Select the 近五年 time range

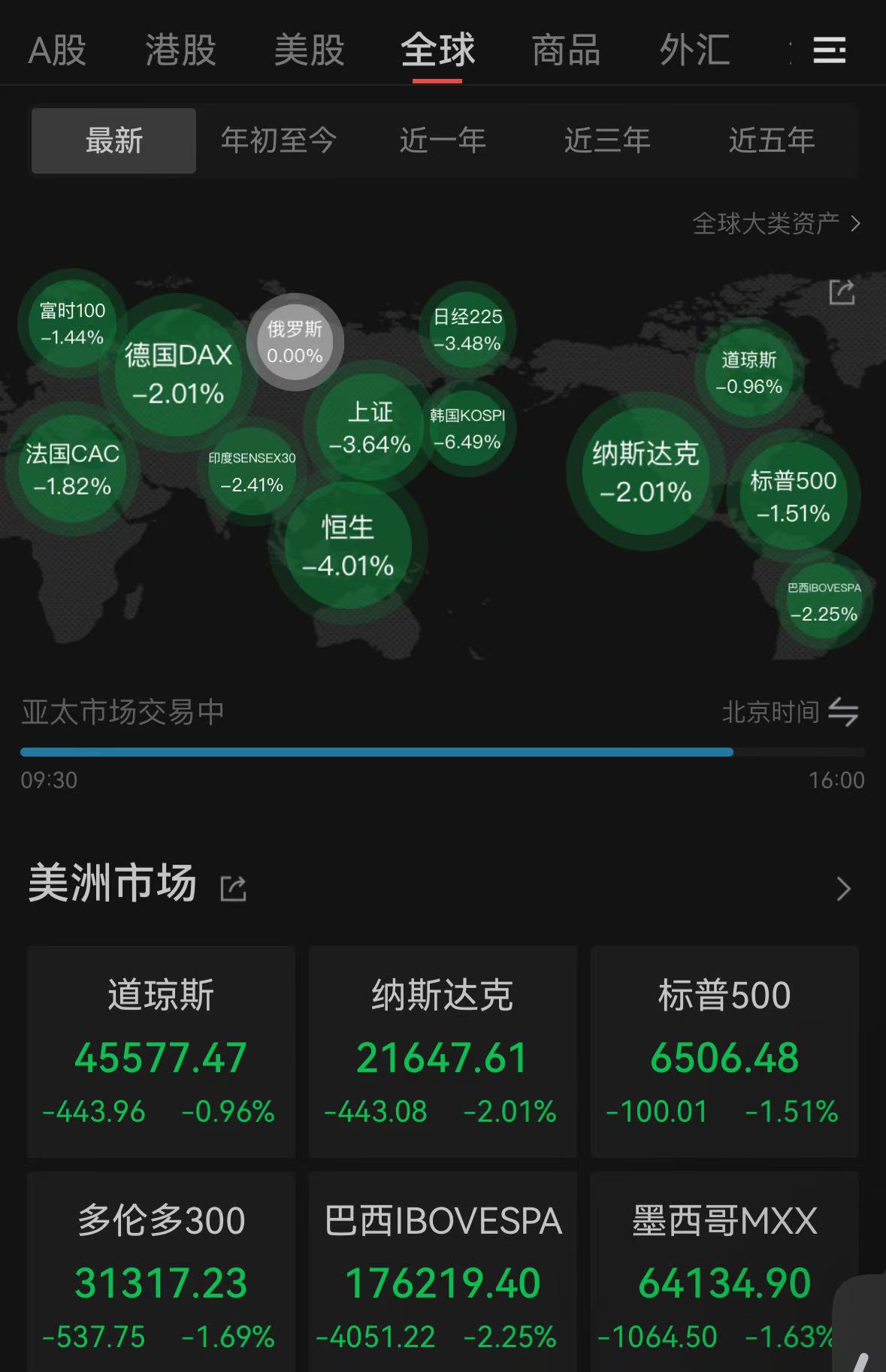click(772, 141)
